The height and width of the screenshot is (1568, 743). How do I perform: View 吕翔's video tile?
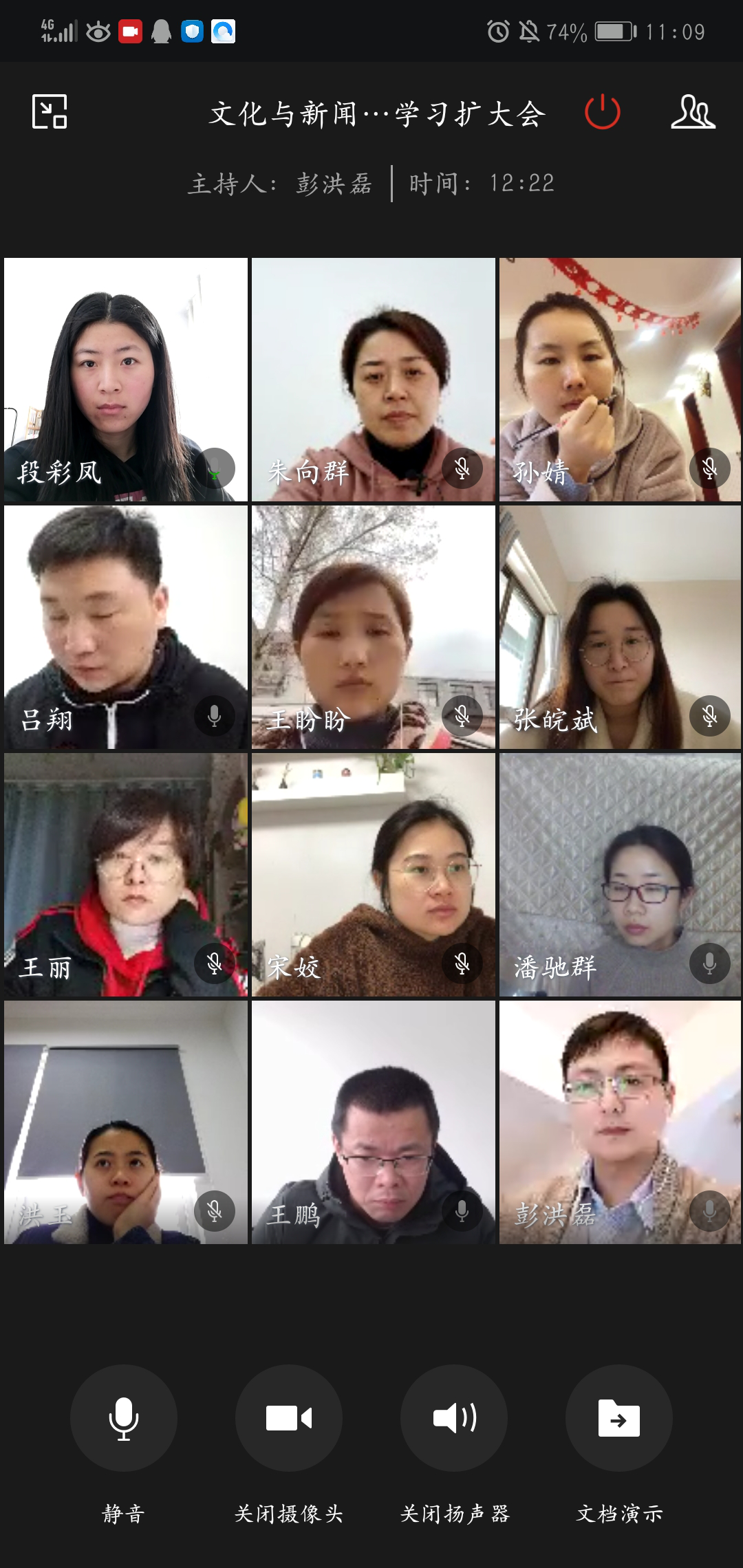pos(126,627)
